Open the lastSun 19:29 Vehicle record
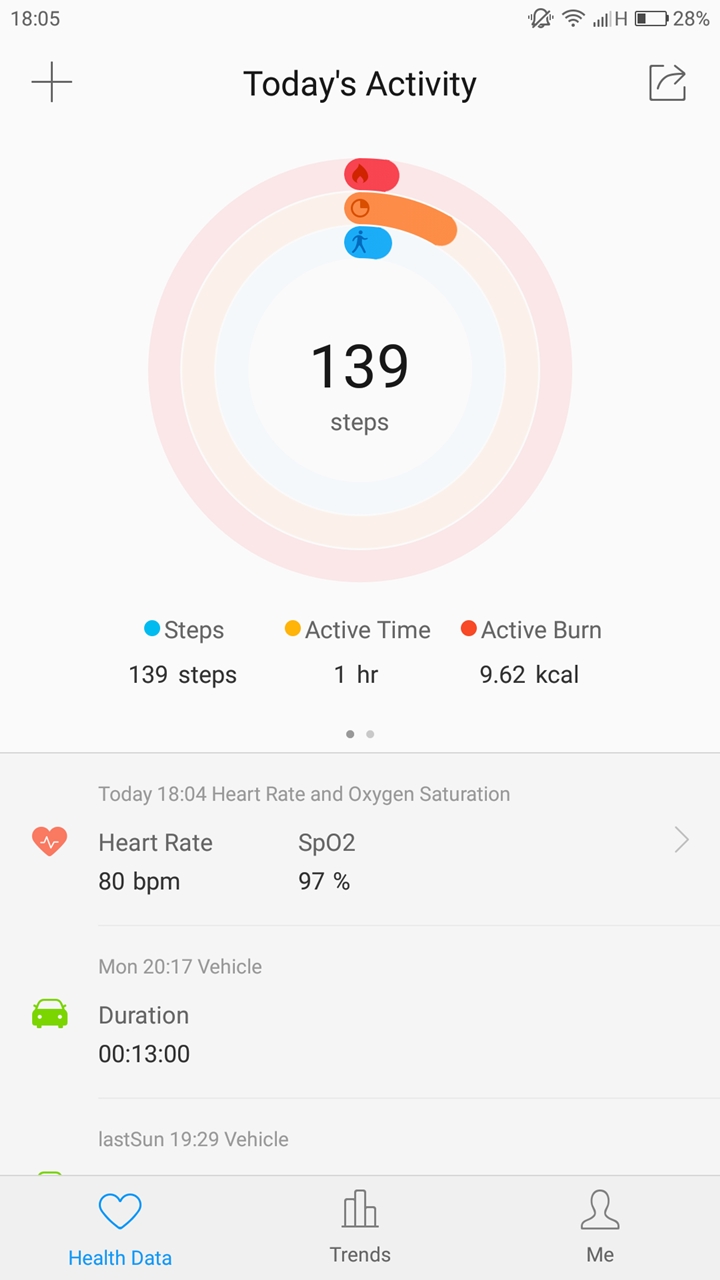Screen dimensions: 720x1280 360,1145
